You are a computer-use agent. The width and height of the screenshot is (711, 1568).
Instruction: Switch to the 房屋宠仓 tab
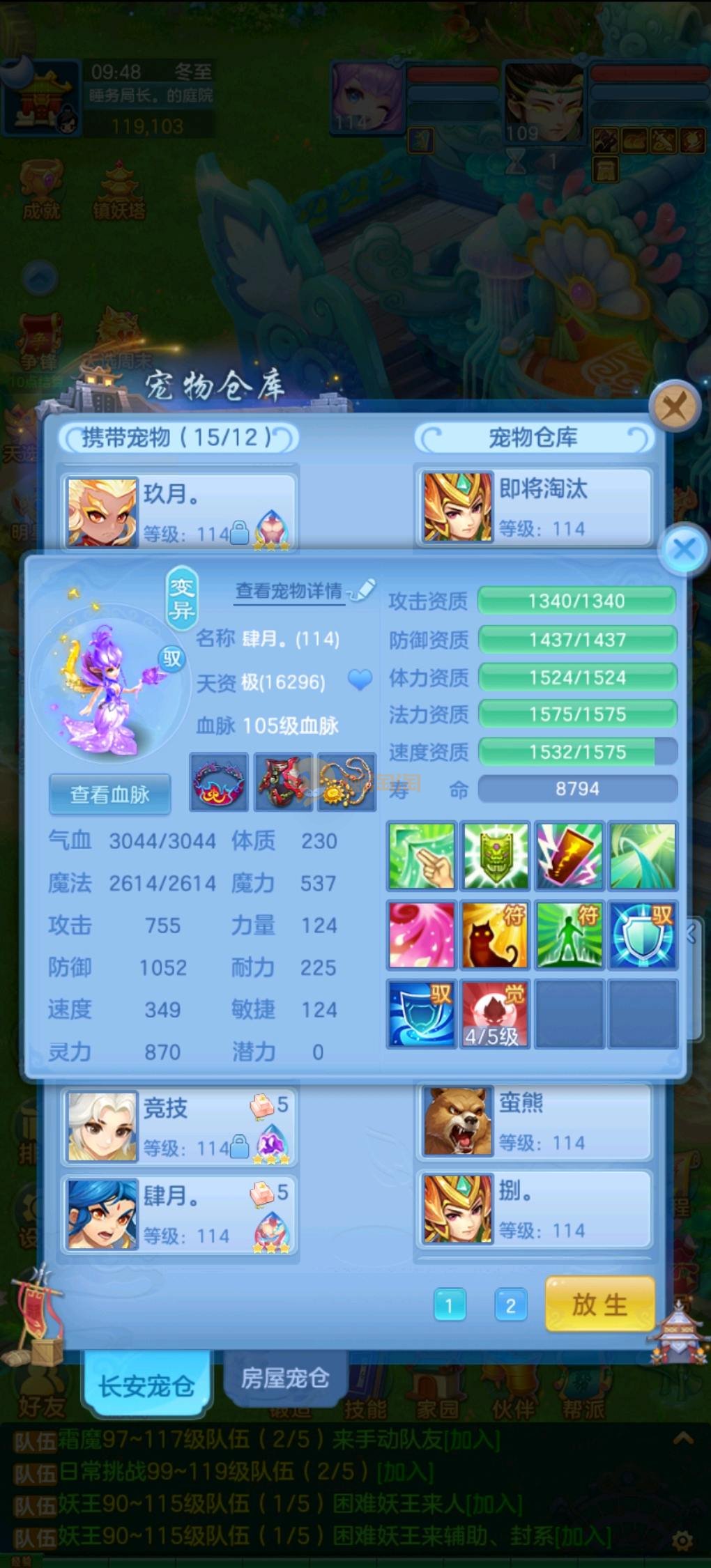click(284, 1378)
